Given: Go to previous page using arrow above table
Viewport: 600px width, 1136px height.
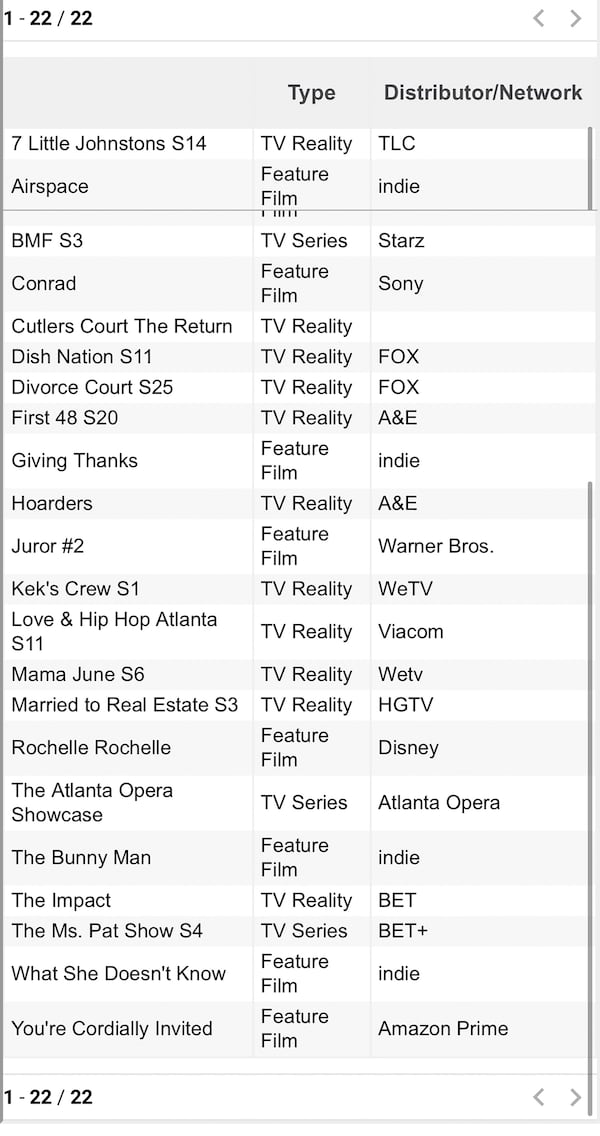Looking at the screenshot, I should 539,18.
